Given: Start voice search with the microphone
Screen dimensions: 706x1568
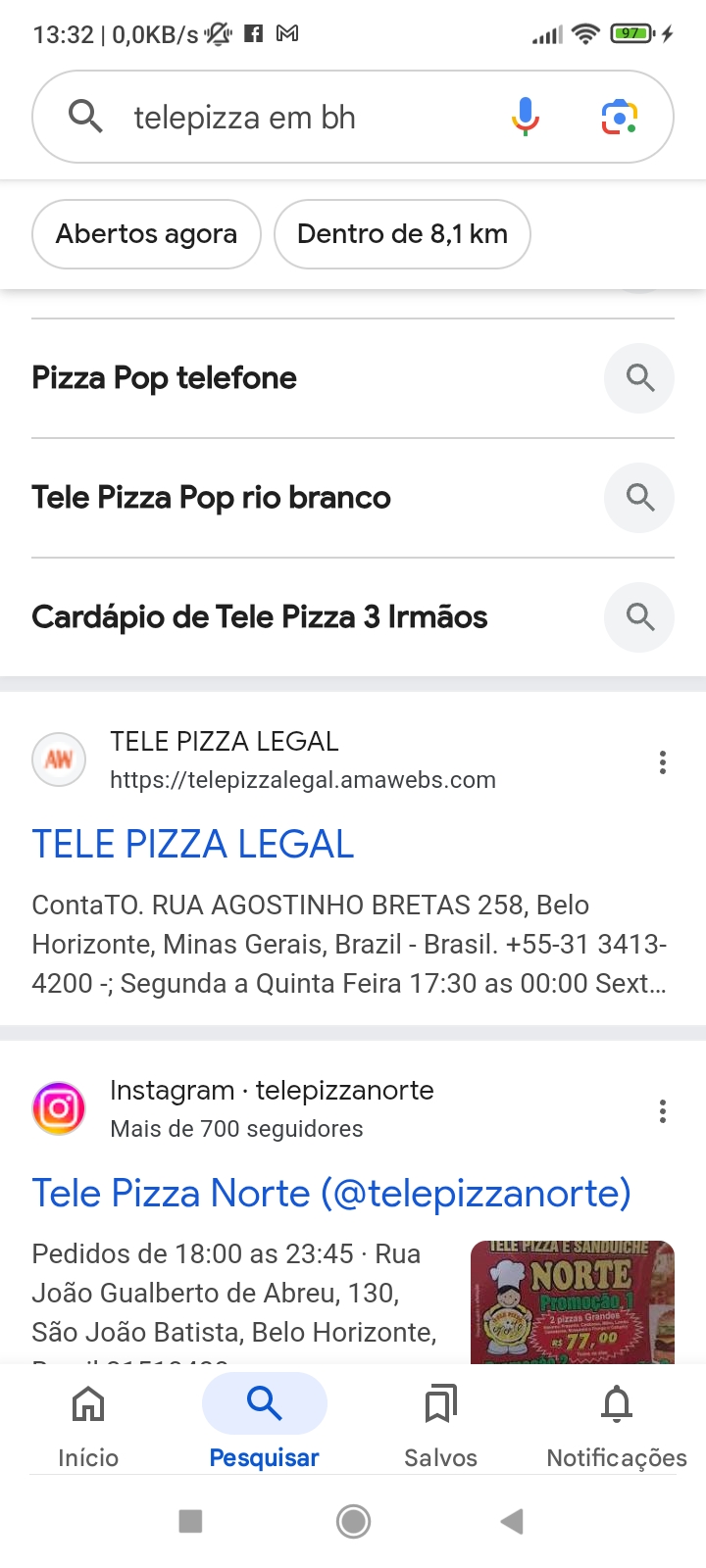Looking at the screenshot, I should click(526, 118).
